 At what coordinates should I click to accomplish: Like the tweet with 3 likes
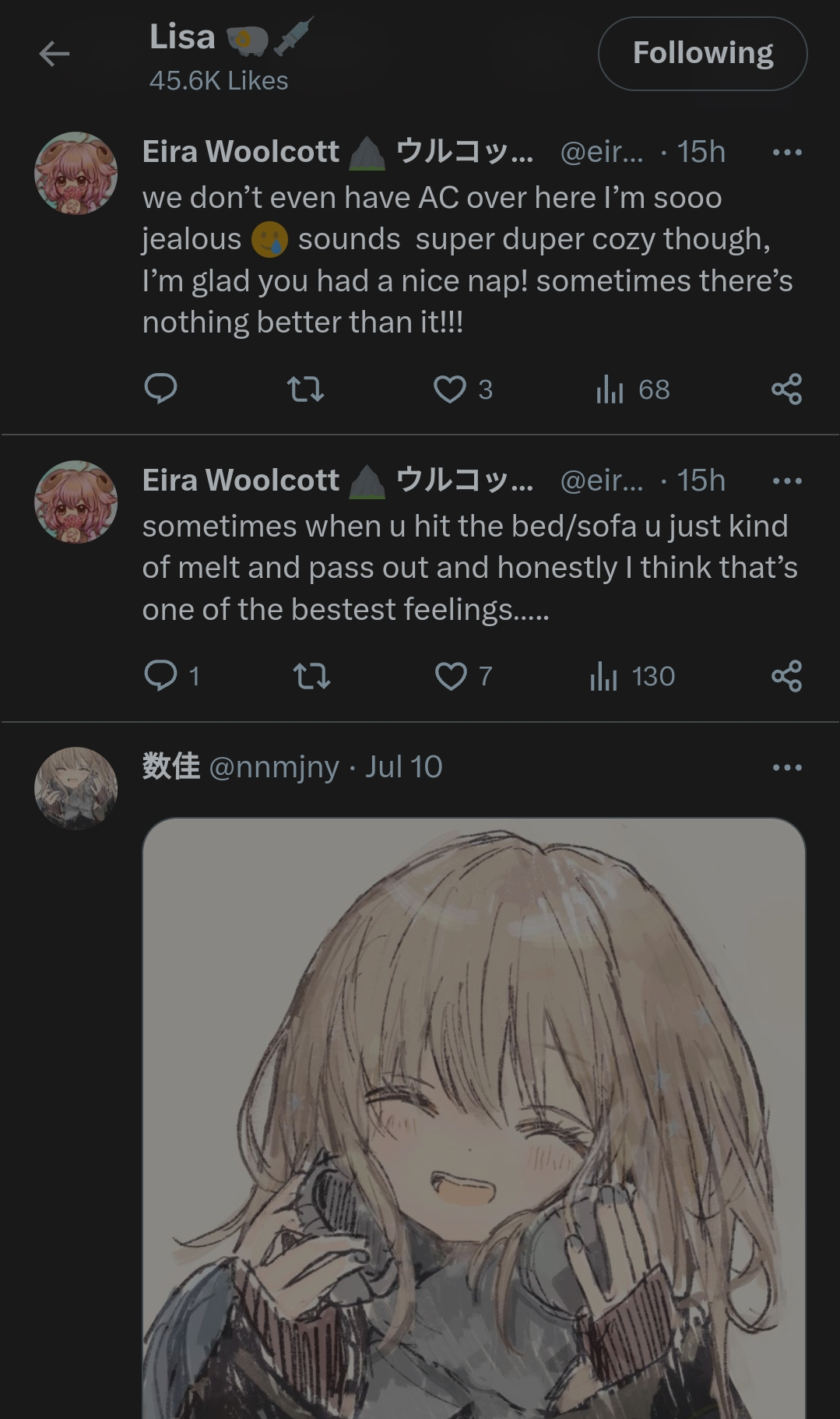(450, 389)
